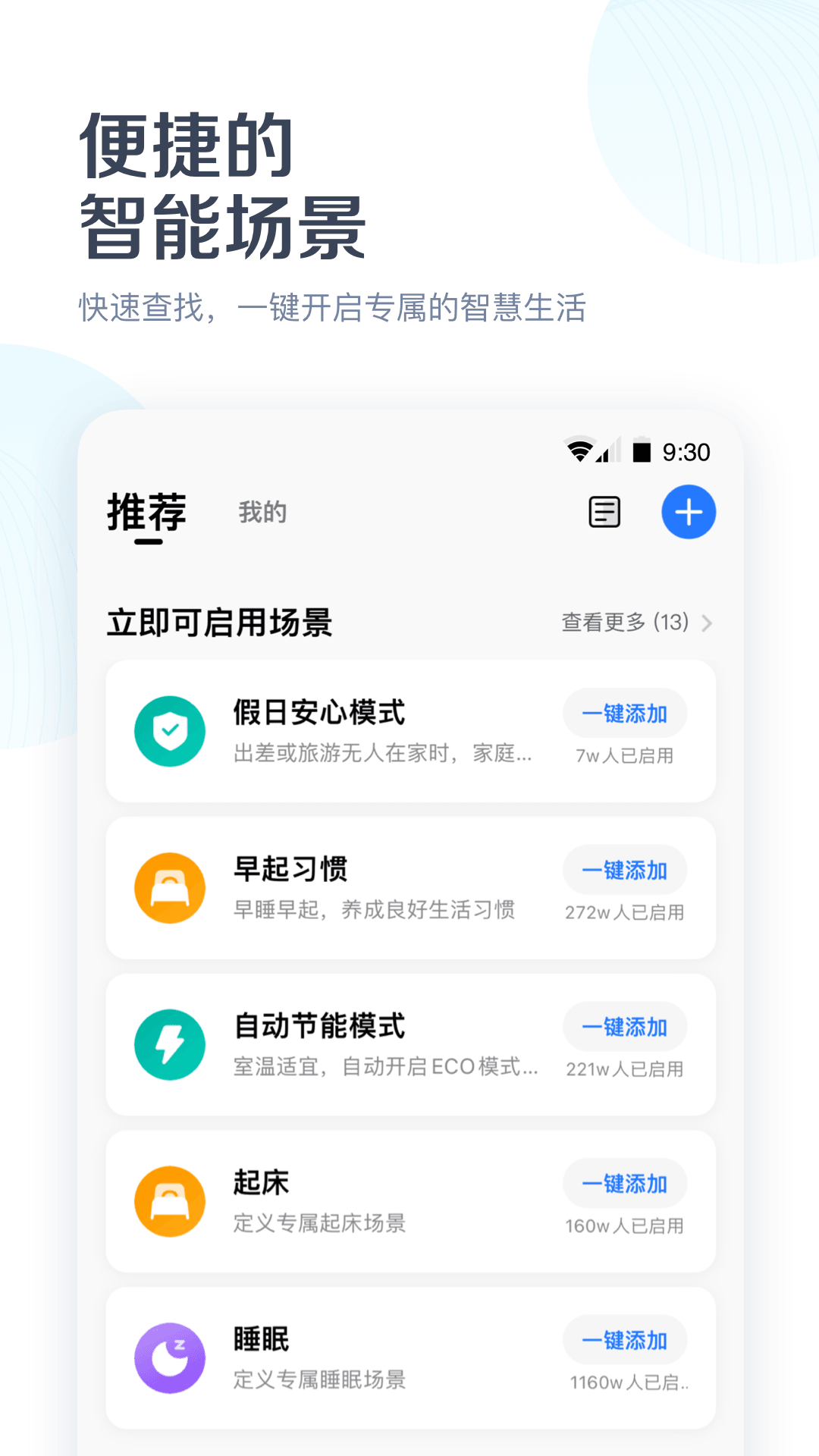Image resolution: width=819 pixels, height=1456 pixels.
Task: Expand 查看更多 to see all 13 scenes
Action: (623, 622)
